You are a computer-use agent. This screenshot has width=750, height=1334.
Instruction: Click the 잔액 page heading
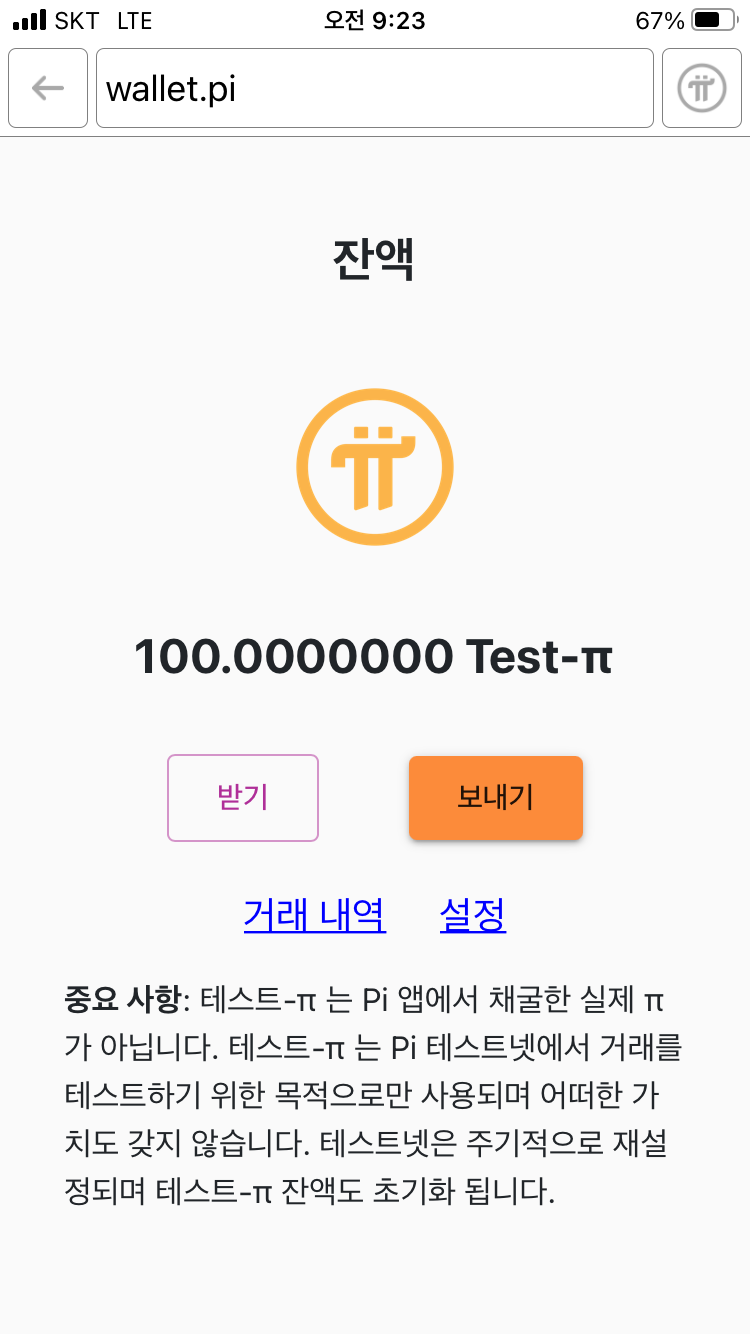[375, 258]
